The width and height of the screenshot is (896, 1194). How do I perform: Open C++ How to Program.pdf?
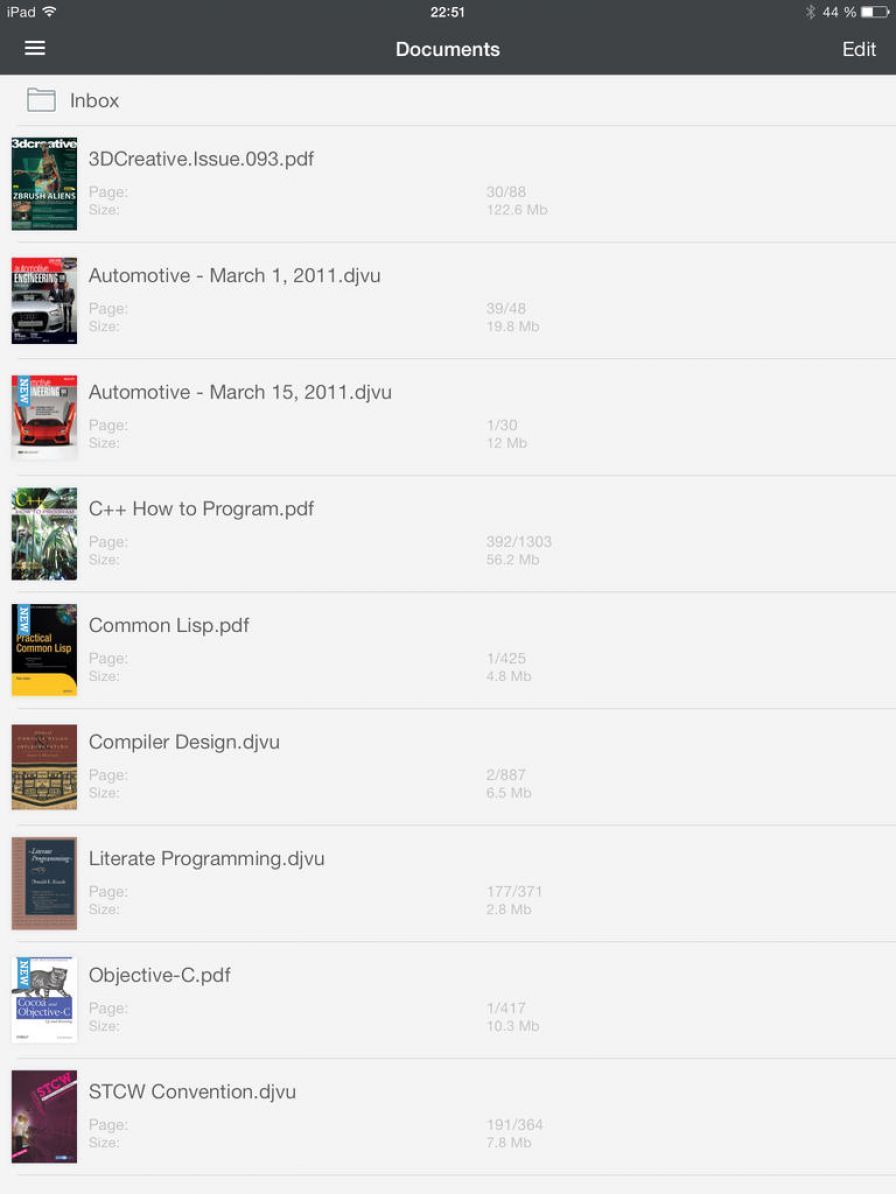click(x=201, y=509)
